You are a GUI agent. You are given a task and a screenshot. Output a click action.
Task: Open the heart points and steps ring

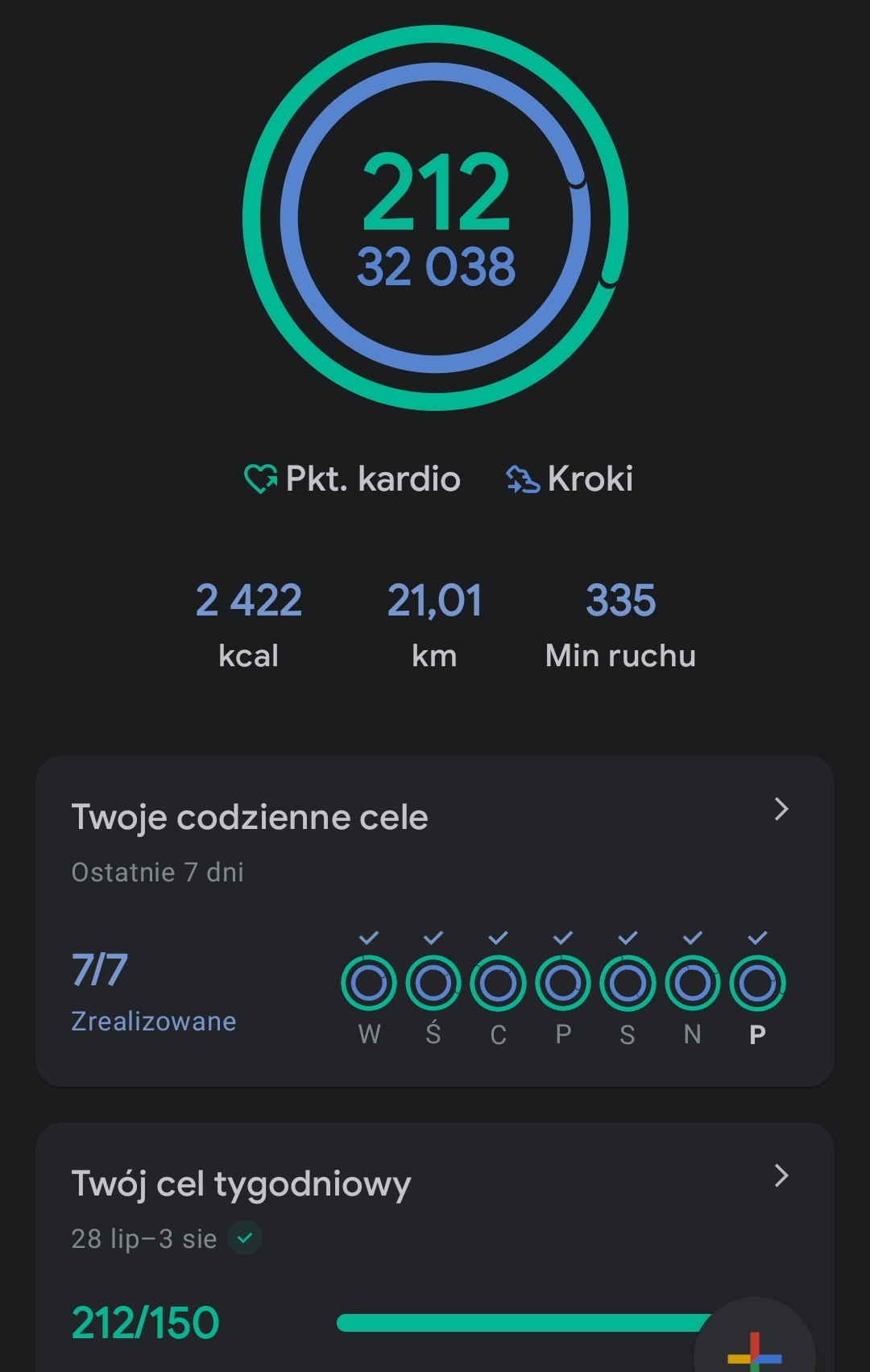(435, 218)
